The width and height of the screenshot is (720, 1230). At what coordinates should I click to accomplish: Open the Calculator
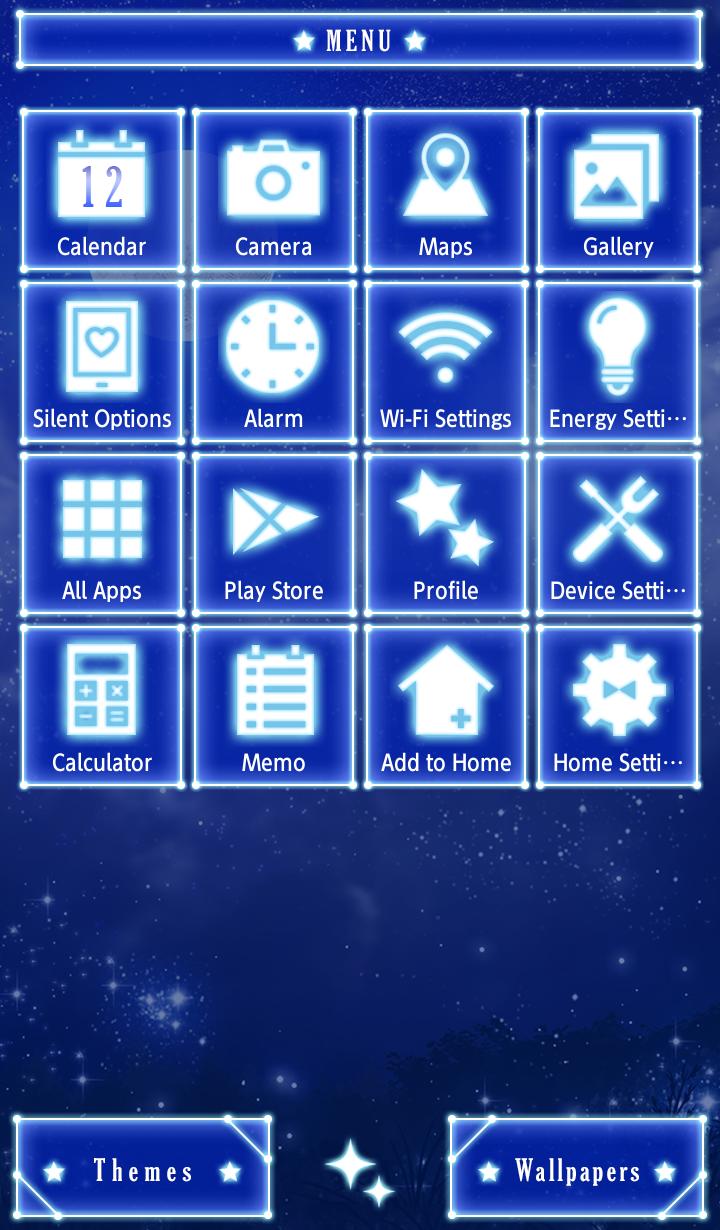pos(102,706)
